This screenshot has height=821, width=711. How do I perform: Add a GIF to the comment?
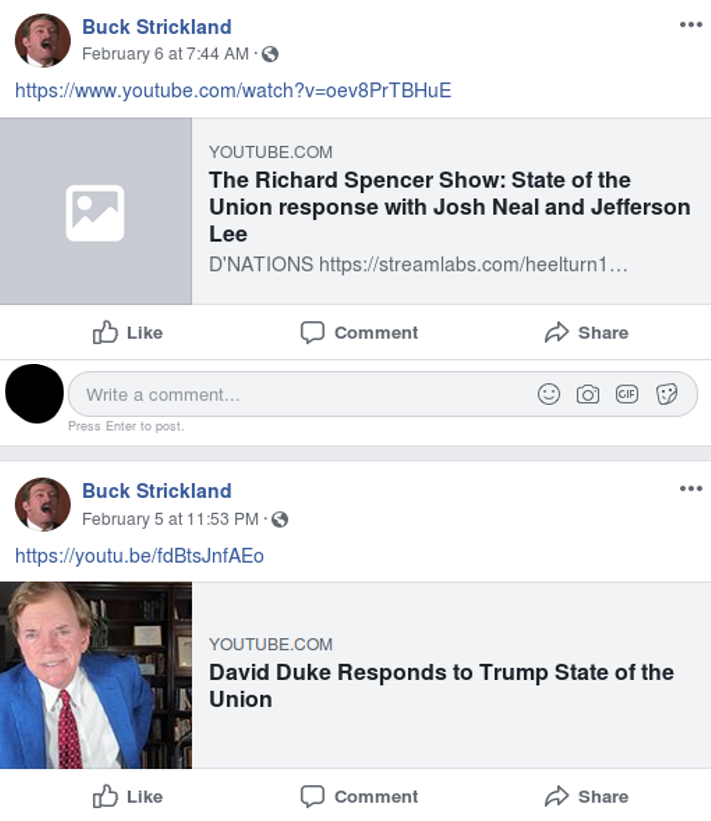[627, 395]
